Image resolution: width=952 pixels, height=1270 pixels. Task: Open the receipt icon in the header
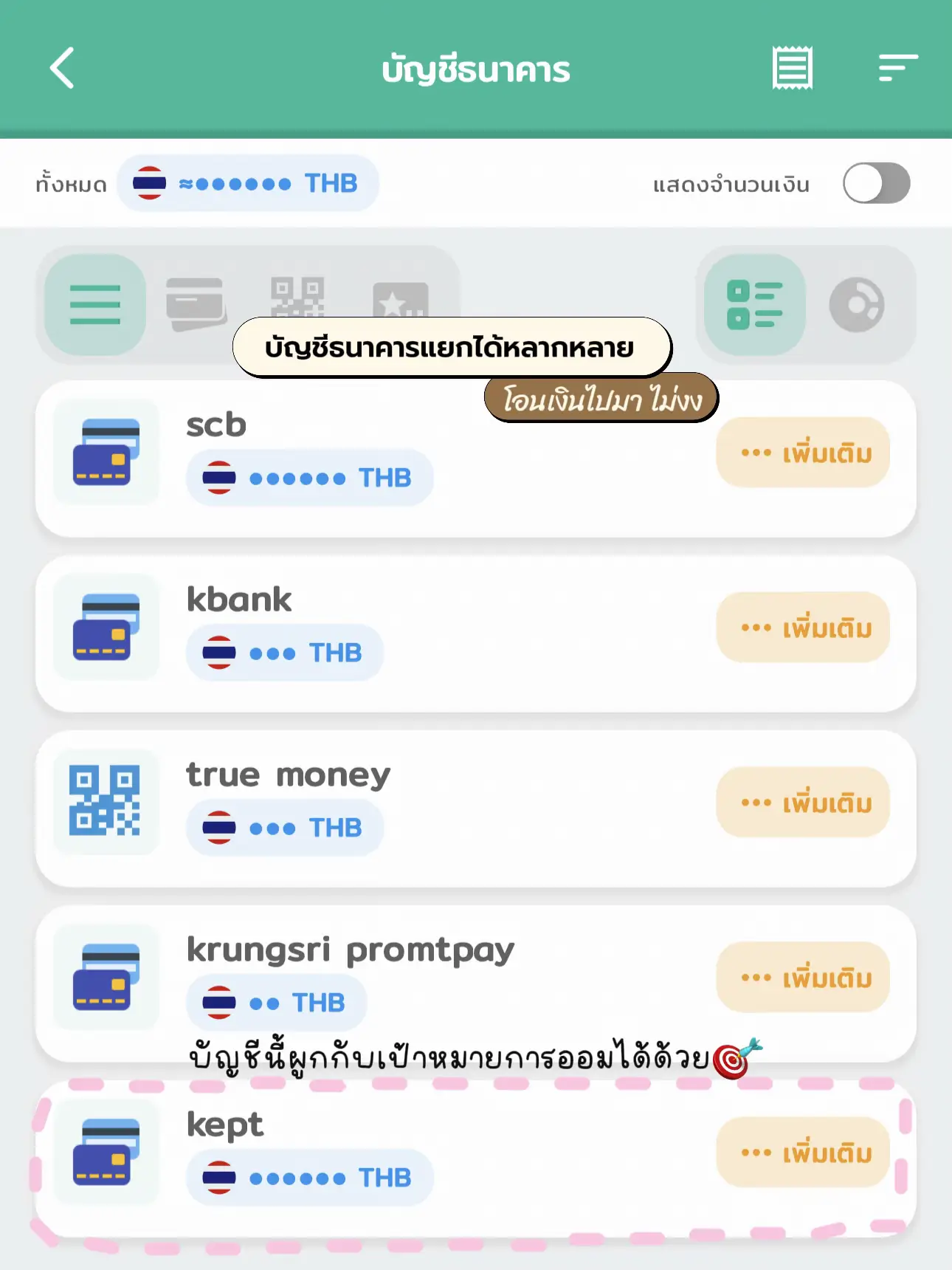792,68
